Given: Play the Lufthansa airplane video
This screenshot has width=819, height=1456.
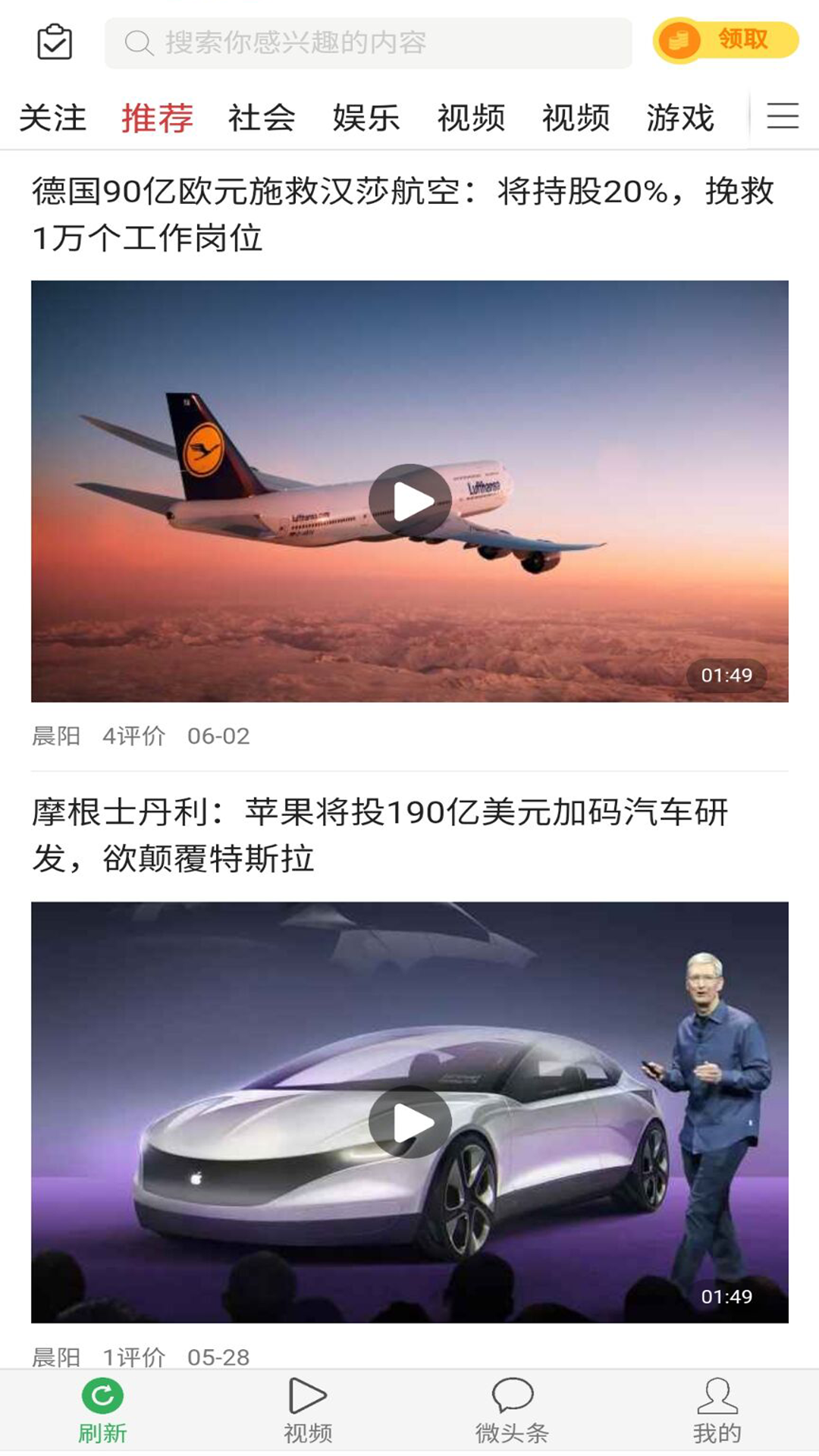Looking at the screenshot, I should pos(410,500).
